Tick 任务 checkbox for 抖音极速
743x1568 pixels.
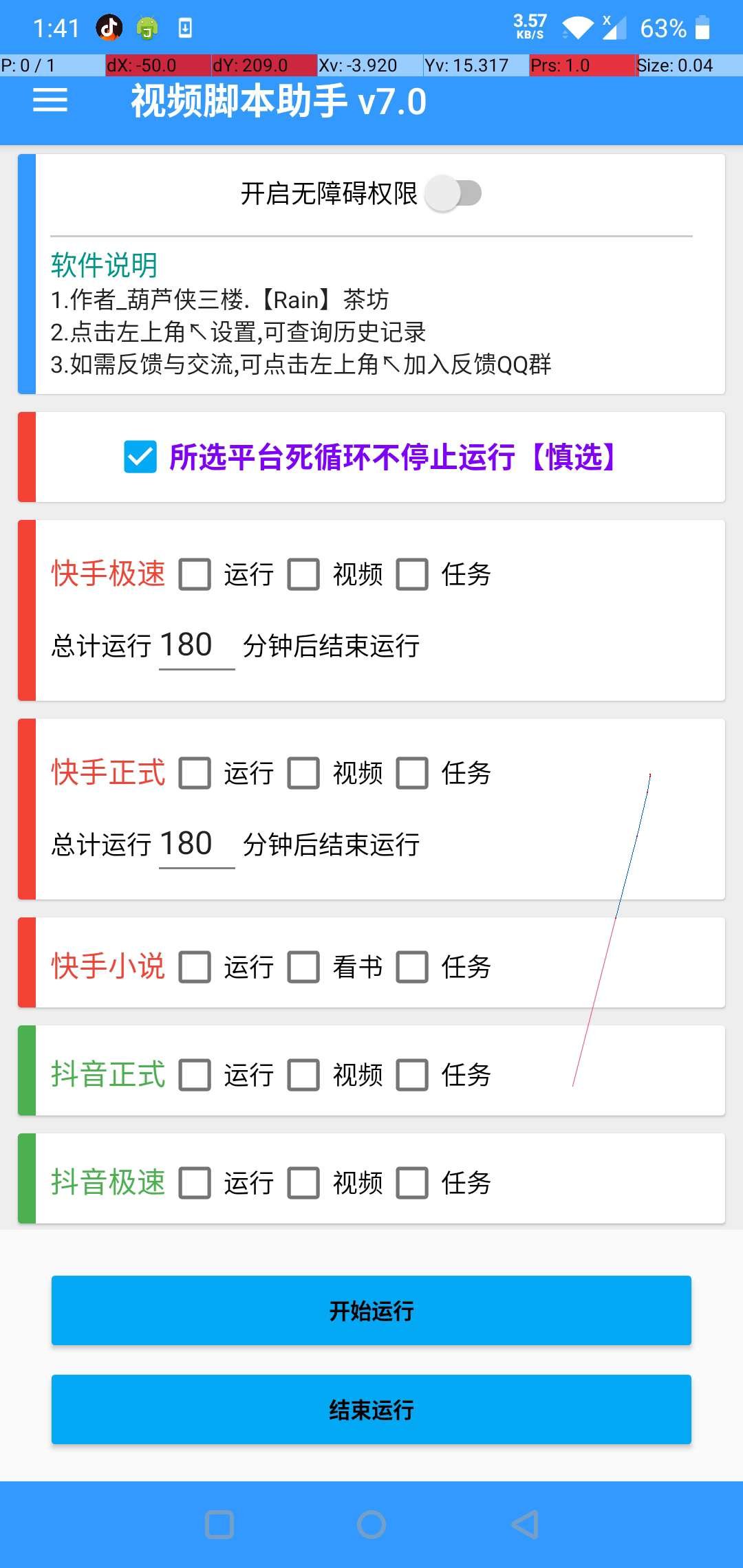tap(412, 1183)
